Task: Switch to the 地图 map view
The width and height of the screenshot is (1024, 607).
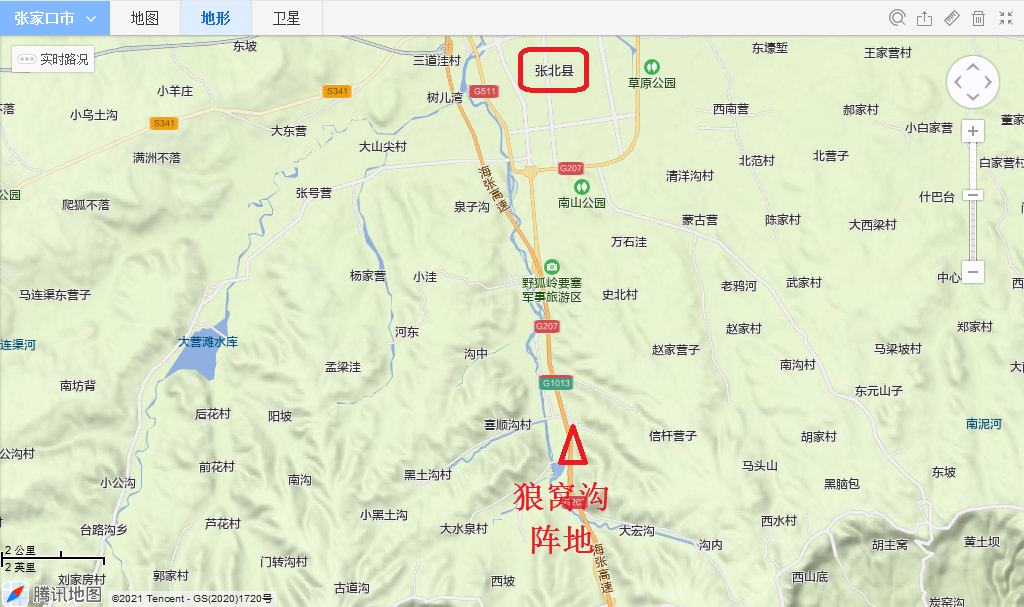Action: click(145, 18)
